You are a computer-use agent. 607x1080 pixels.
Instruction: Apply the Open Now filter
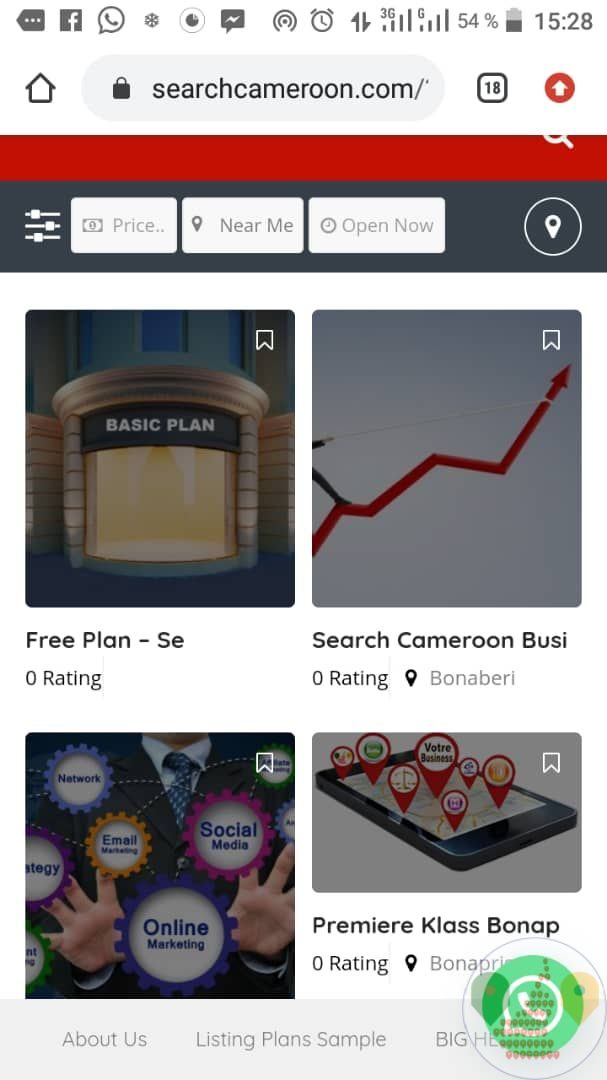377,225
